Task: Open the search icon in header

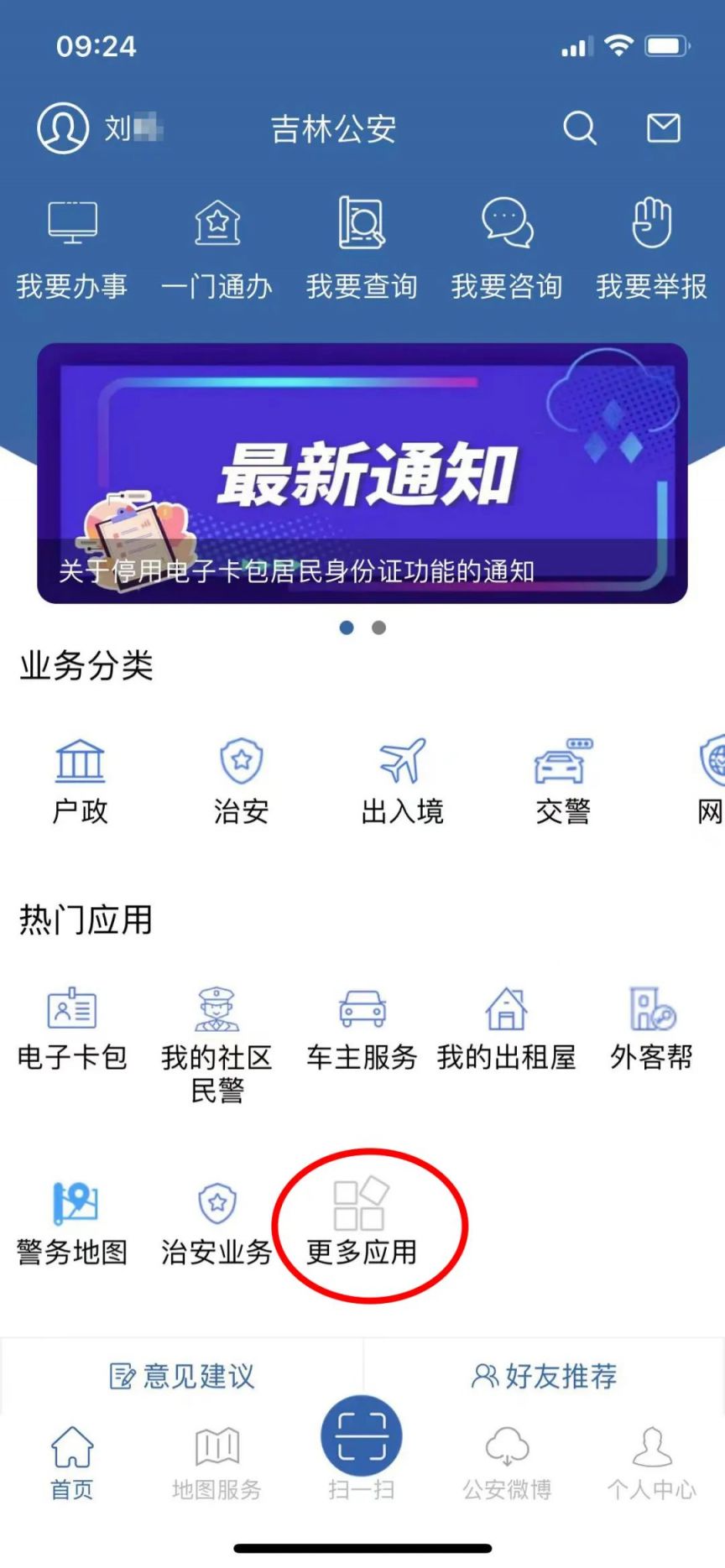Action: 579,128
